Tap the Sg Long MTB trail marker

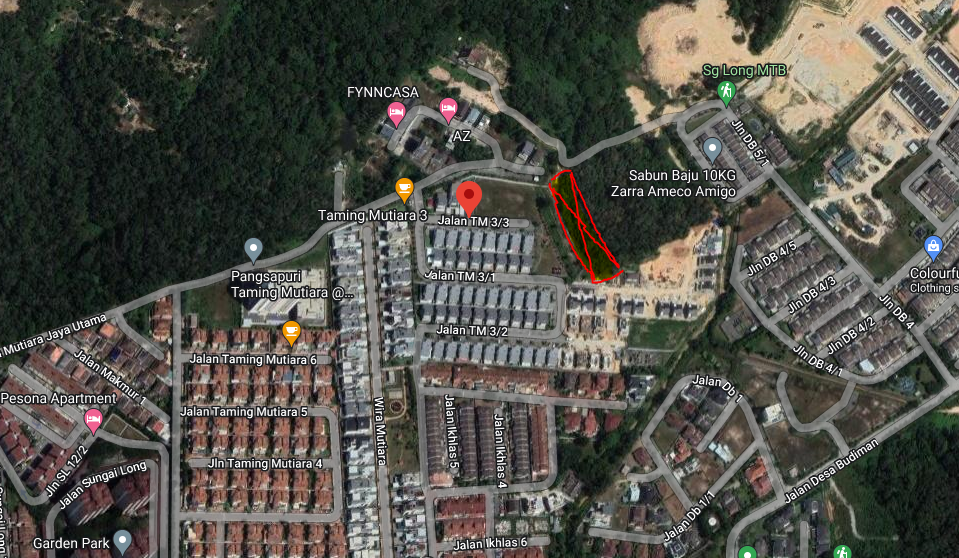pos(727,93)
